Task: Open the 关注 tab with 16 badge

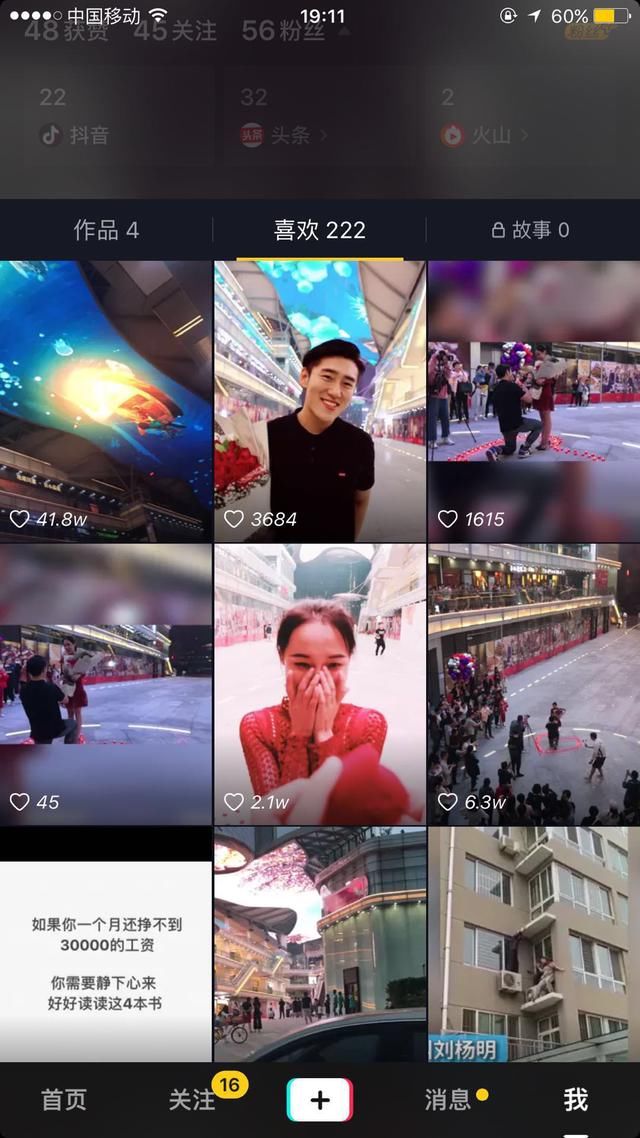Action: [192, 1100]
